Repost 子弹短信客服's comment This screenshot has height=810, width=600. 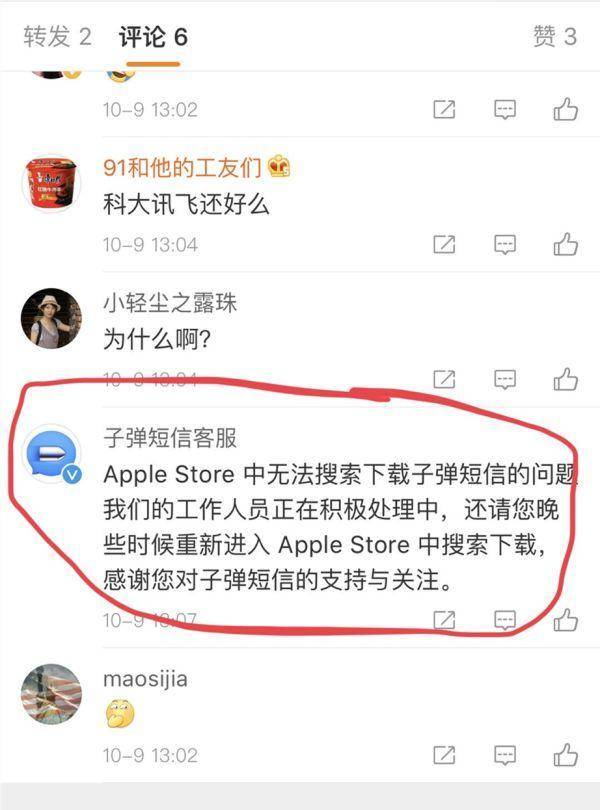[444, 619]
